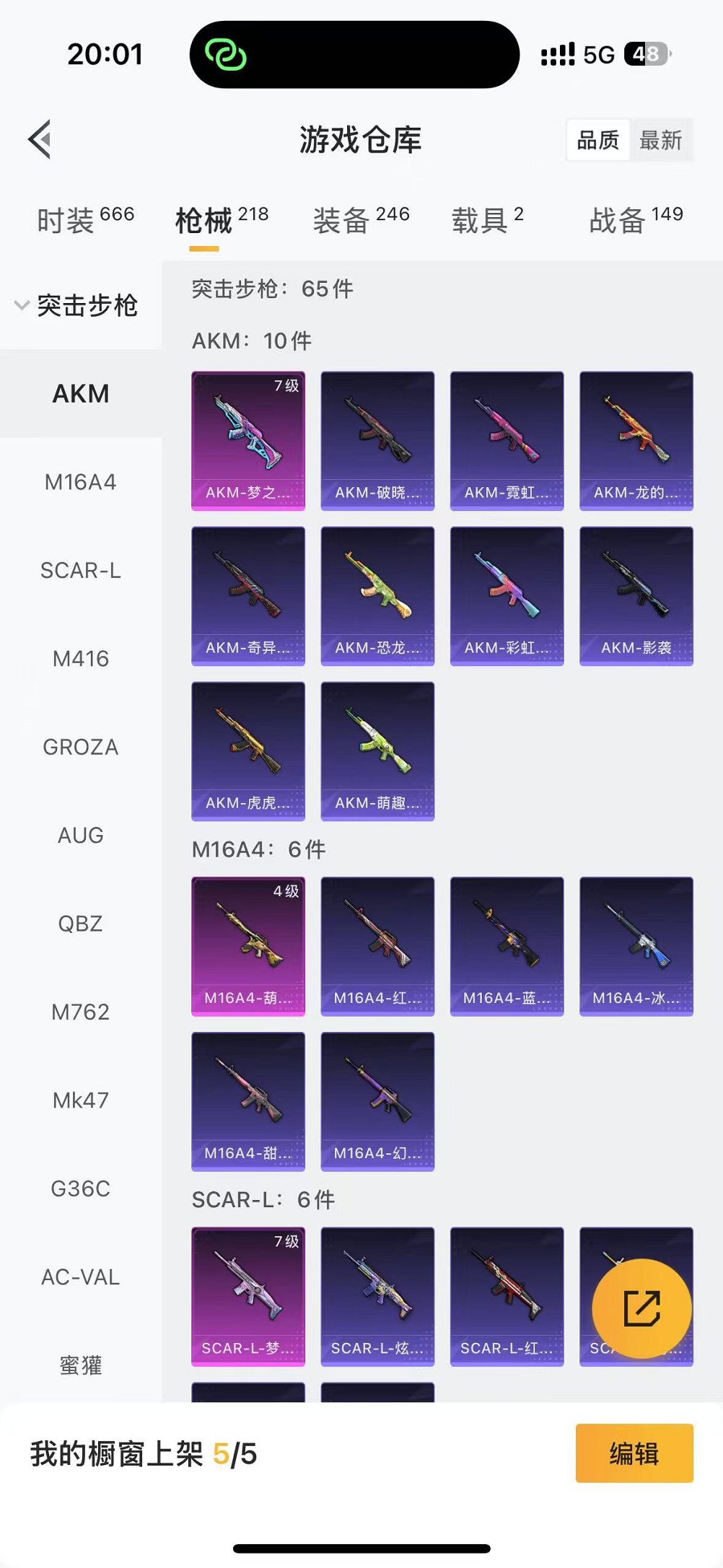Open the 战备 tab
This screenshot has height=1568, width=723.
(635, 219)
